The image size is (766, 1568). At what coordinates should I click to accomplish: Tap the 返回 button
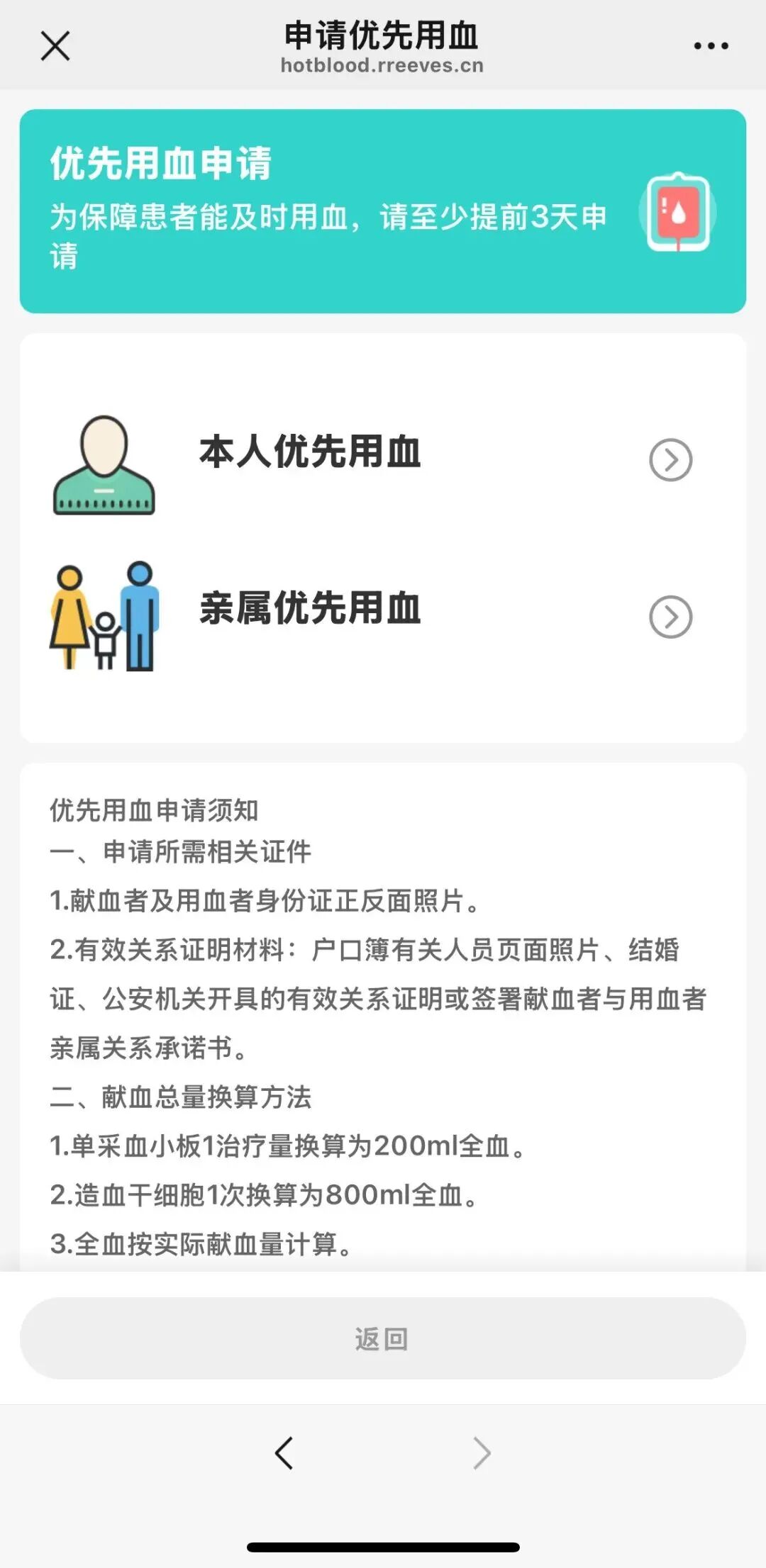pos(382,1338)
